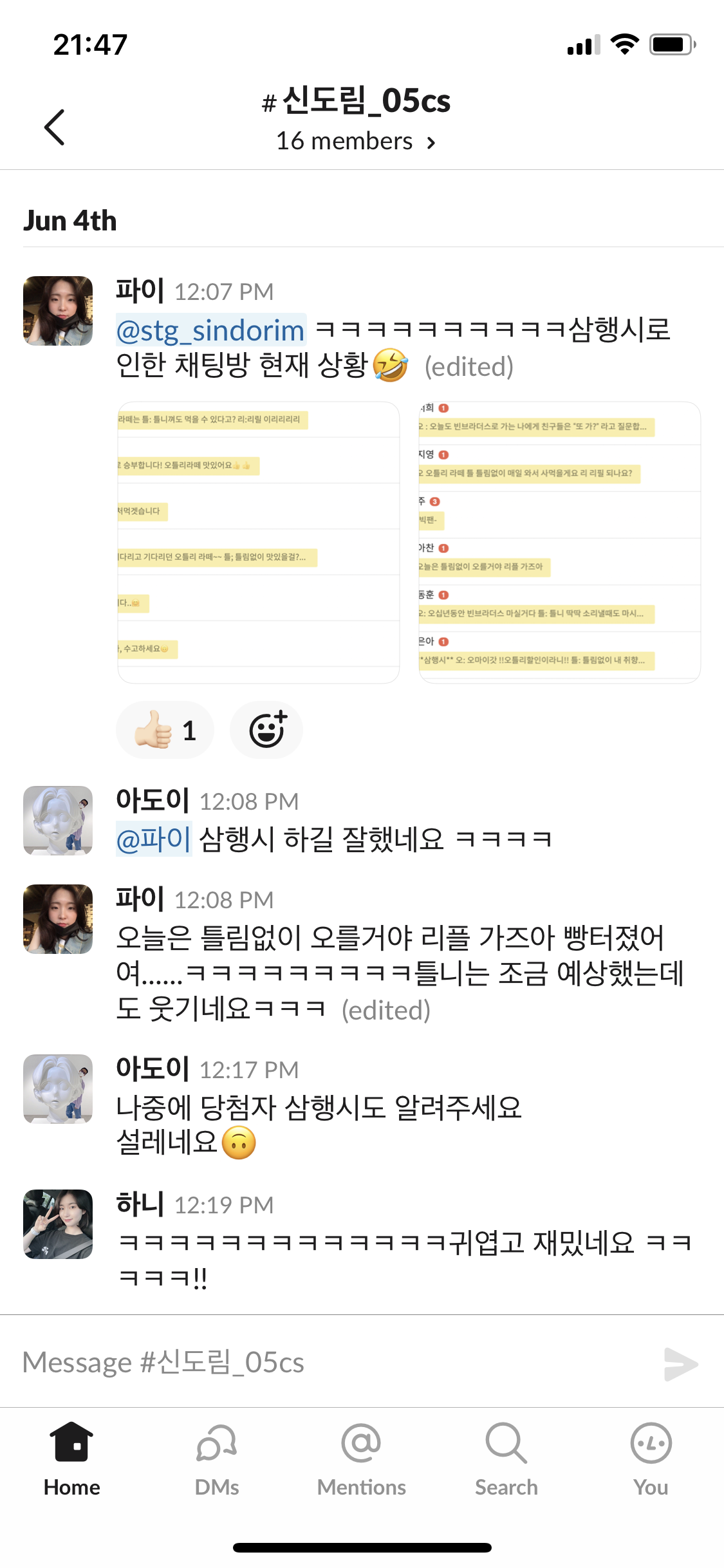This screenshot has height=1568, width=724.
Task: Add a new emoji reaction
Action: point(266,730)
